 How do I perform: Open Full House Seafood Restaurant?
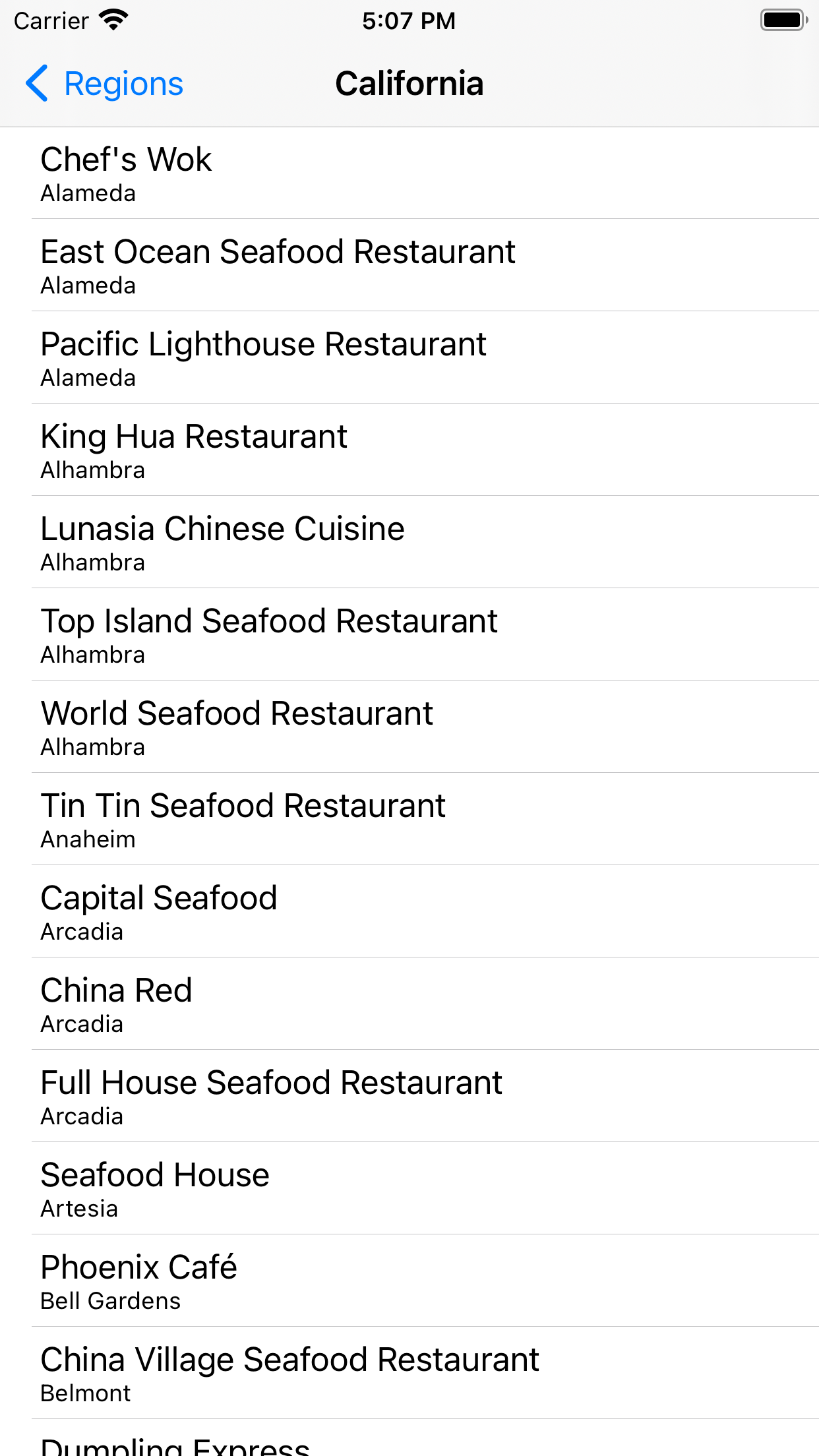[x=409, y=1097]
